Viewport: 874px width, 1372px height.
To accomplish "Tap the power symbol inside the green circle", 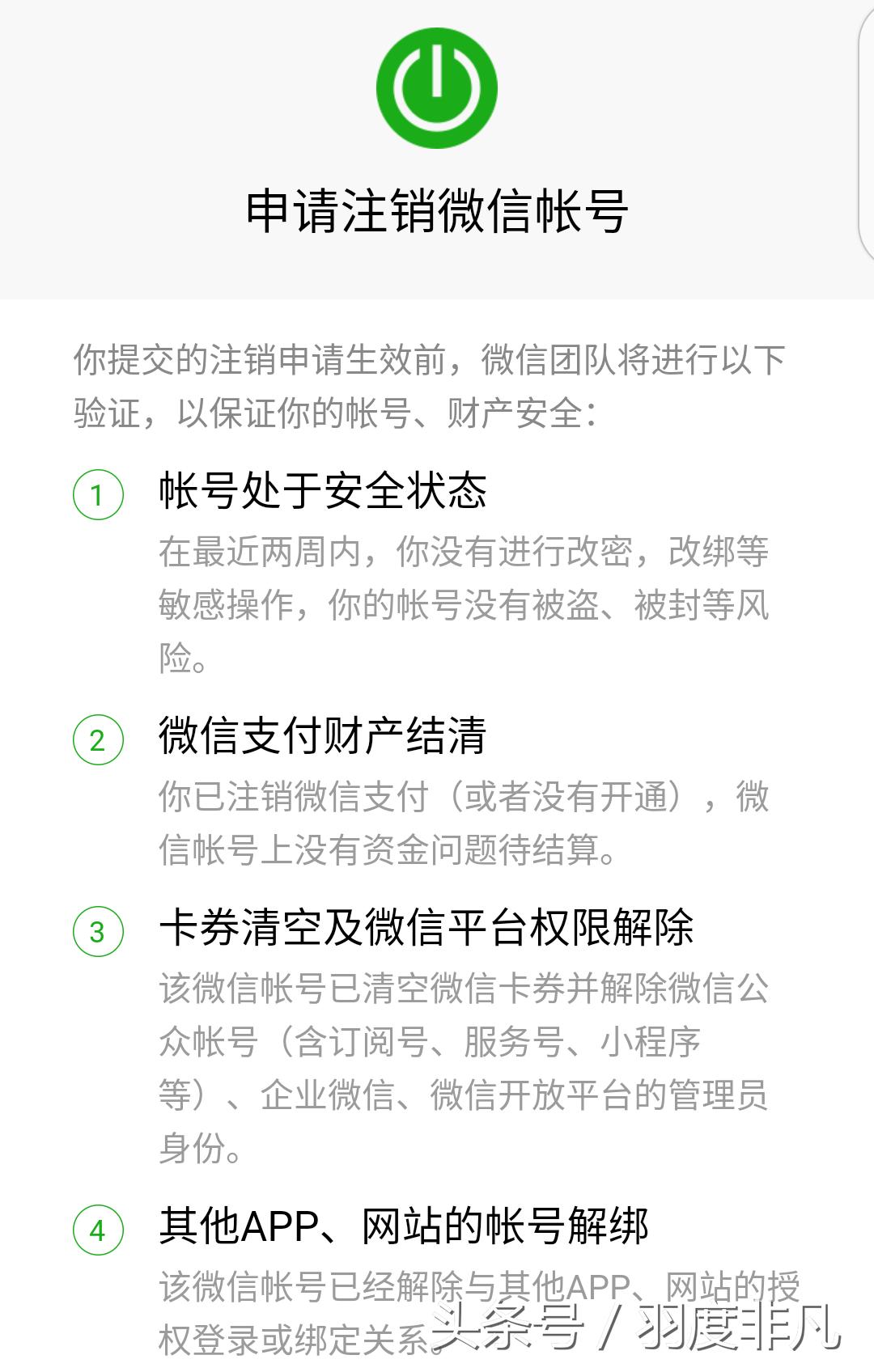I will point(436,87).
